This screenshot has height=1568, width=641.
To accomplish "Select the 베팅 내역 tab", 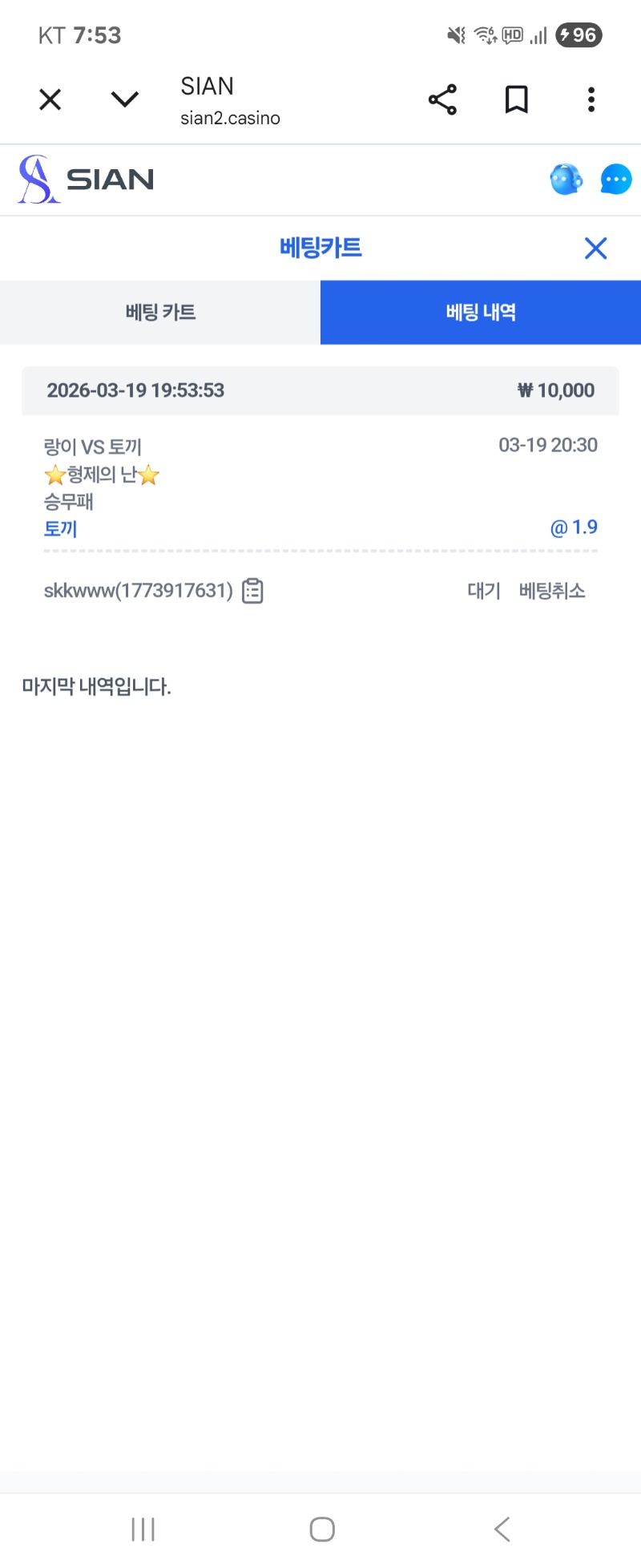I will [x=481, y=313].
